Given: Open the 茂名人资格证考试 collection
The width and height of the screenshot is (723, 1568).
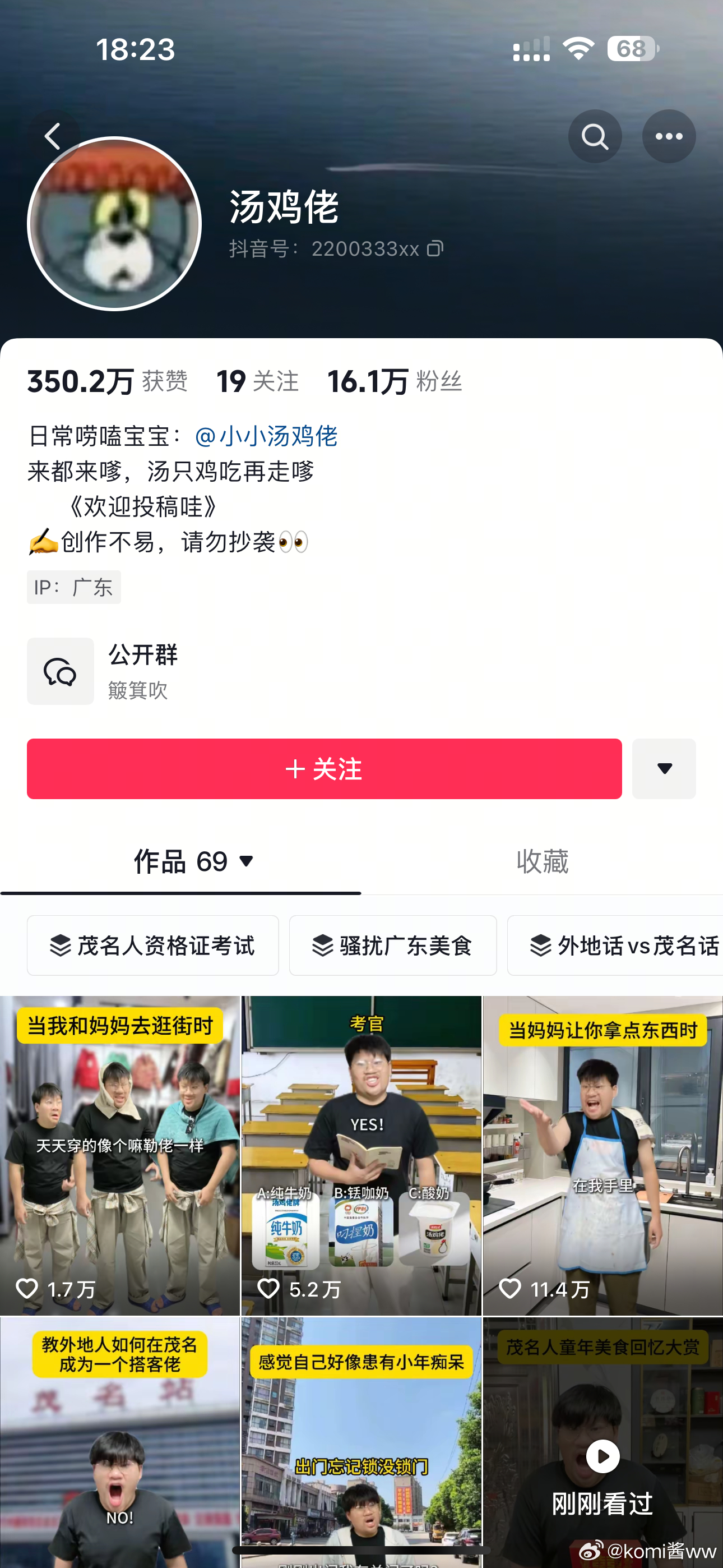Looking at the screenshot, I should (x=153, y=946).
